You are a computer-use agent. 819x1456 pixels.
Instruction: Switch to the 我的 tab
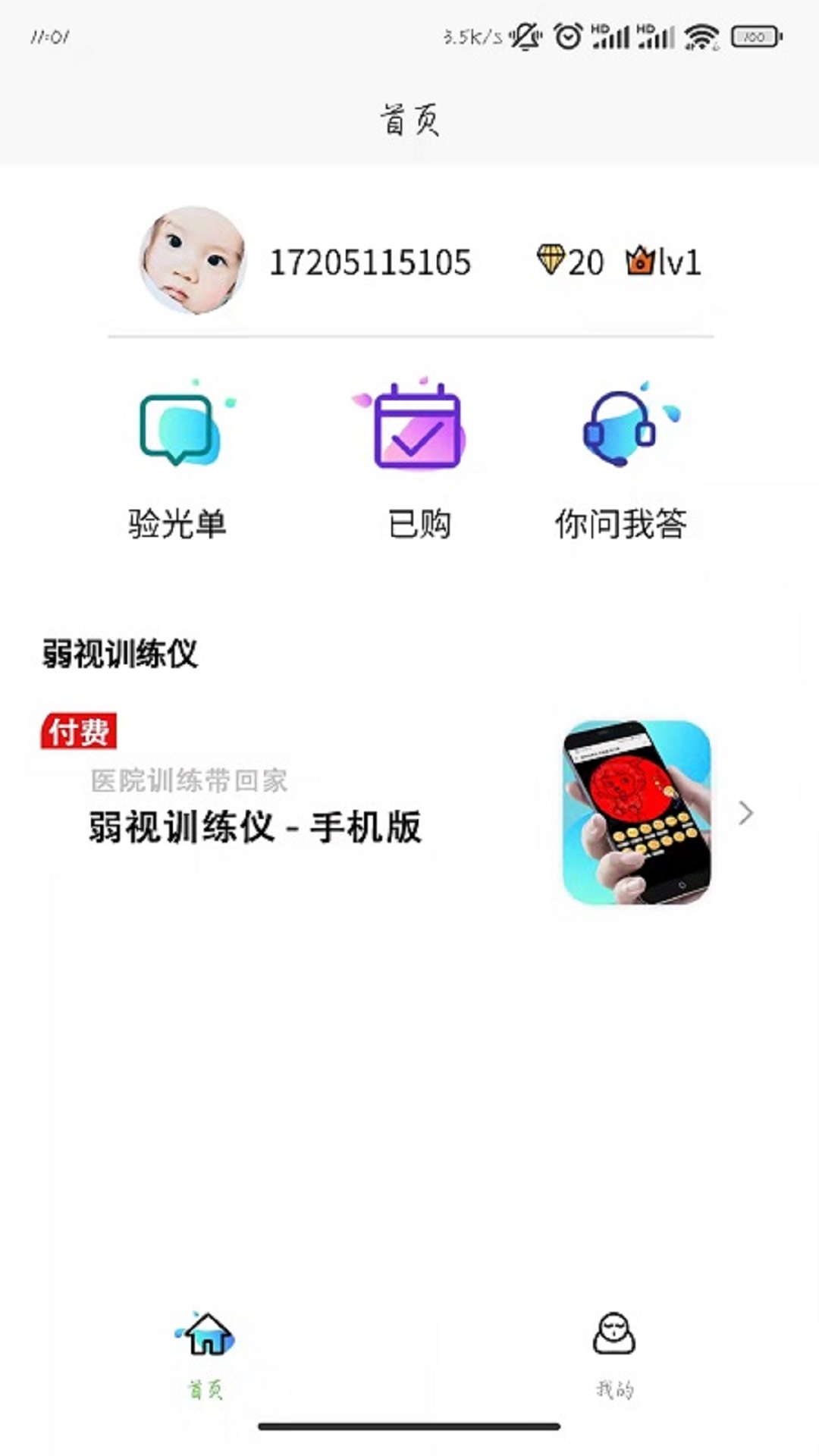614,1354
